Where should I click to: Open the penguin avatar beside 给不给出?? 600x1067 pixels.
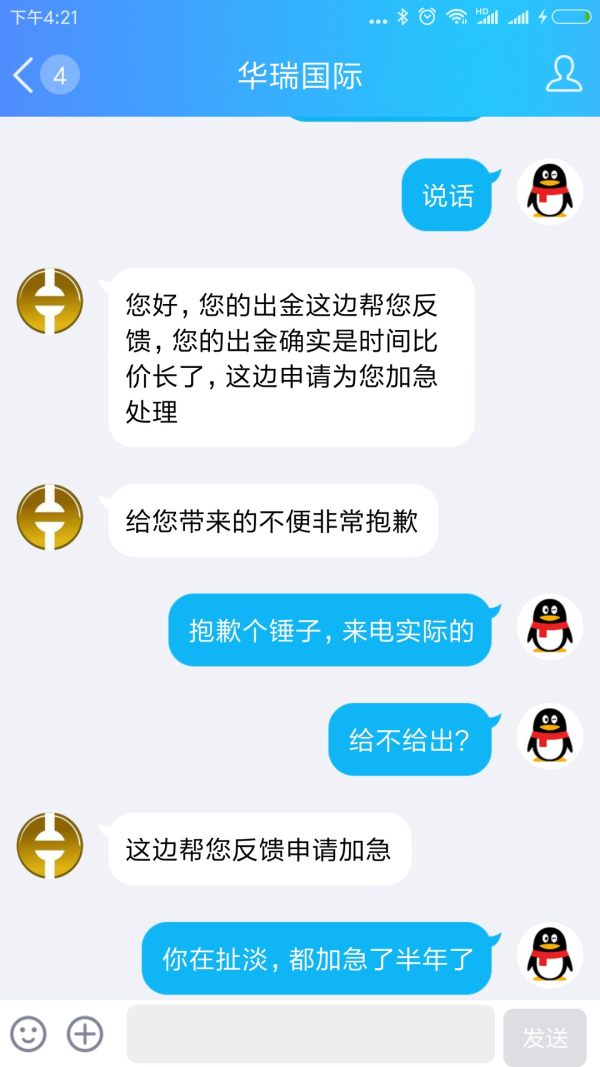(x=550, y=736)
